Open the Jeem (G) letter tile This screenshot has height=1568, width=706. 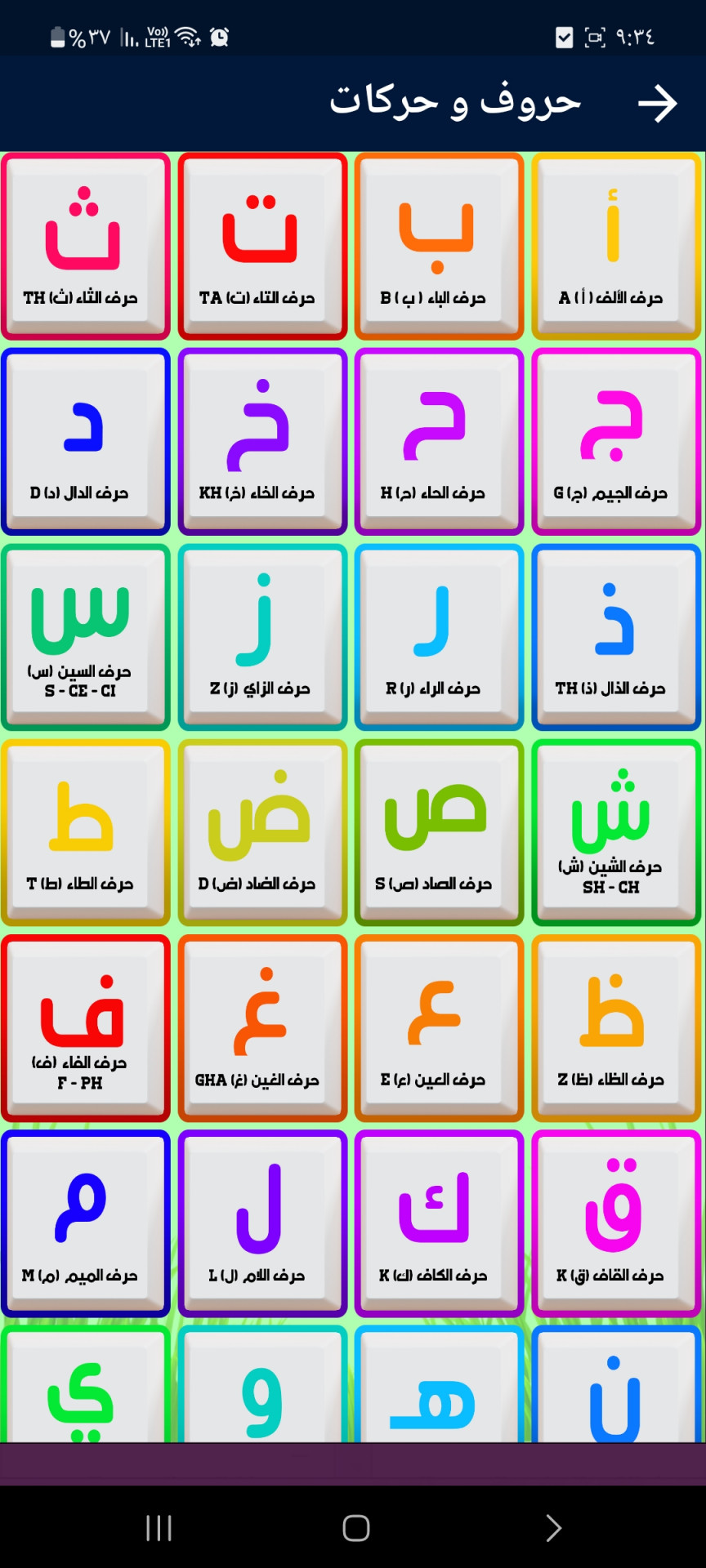pos(616,442)
